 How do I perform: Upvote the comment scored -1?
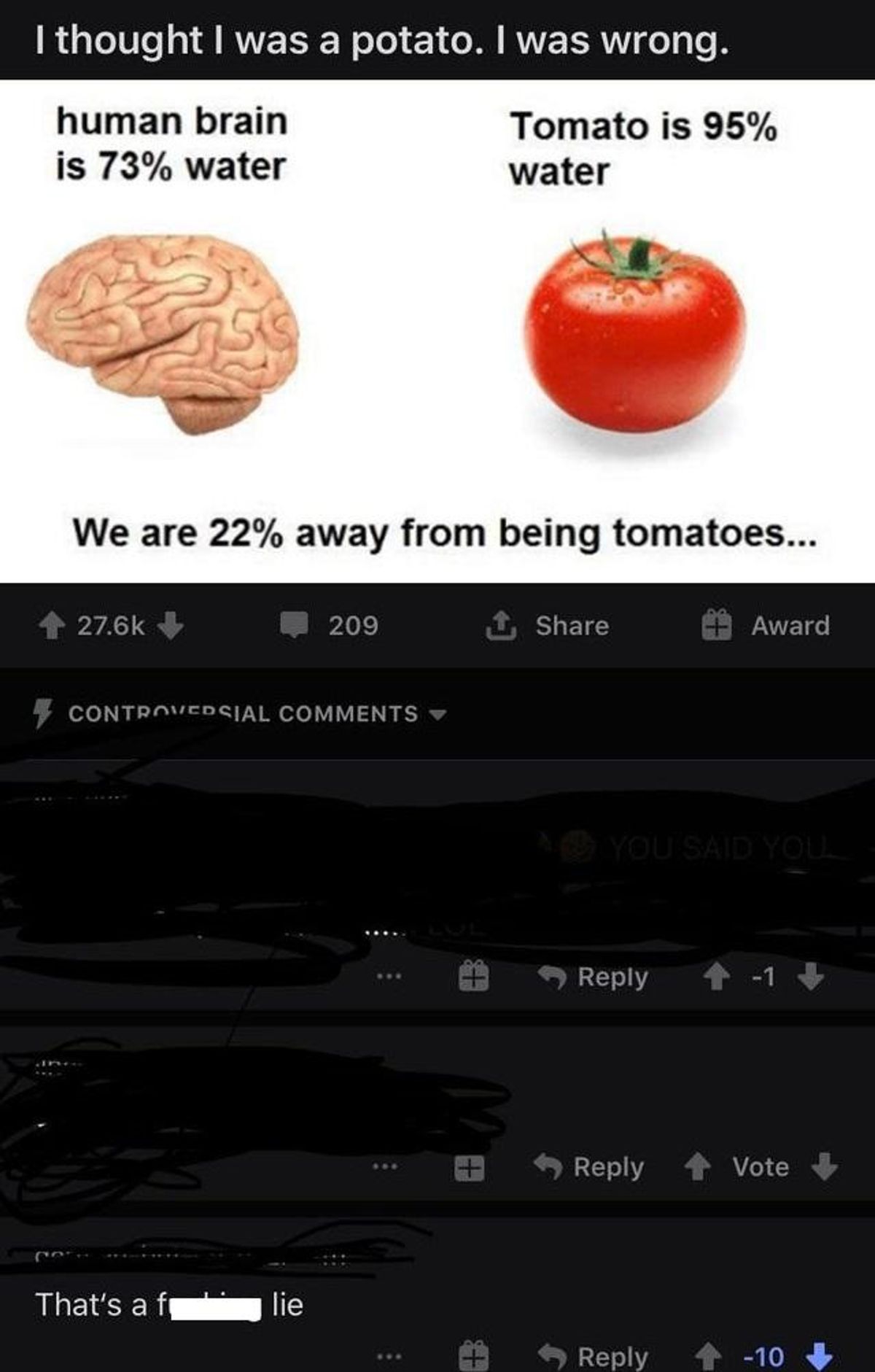point(717,977)
